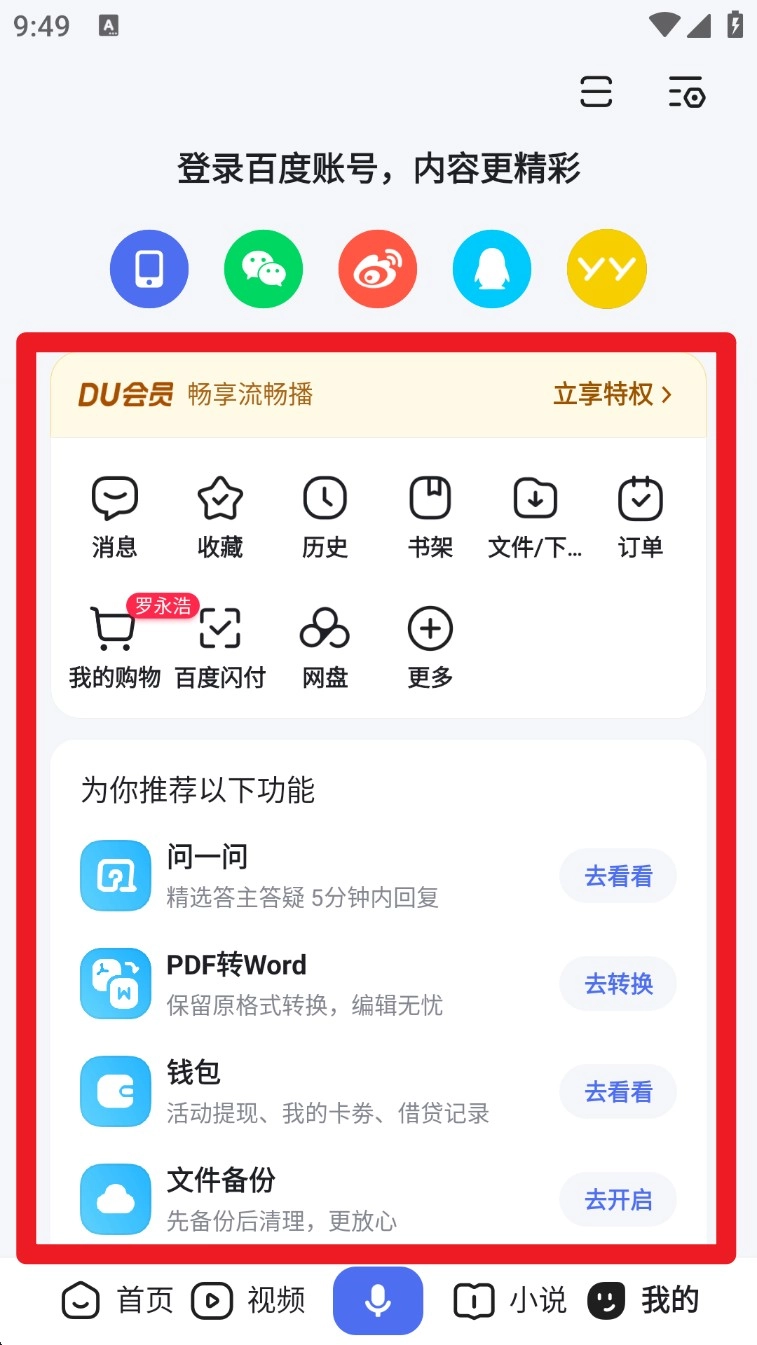Screen dimensions: 757x1345
Task: Tap 去转换 for PDF转Word
Action: pos(618,984)
